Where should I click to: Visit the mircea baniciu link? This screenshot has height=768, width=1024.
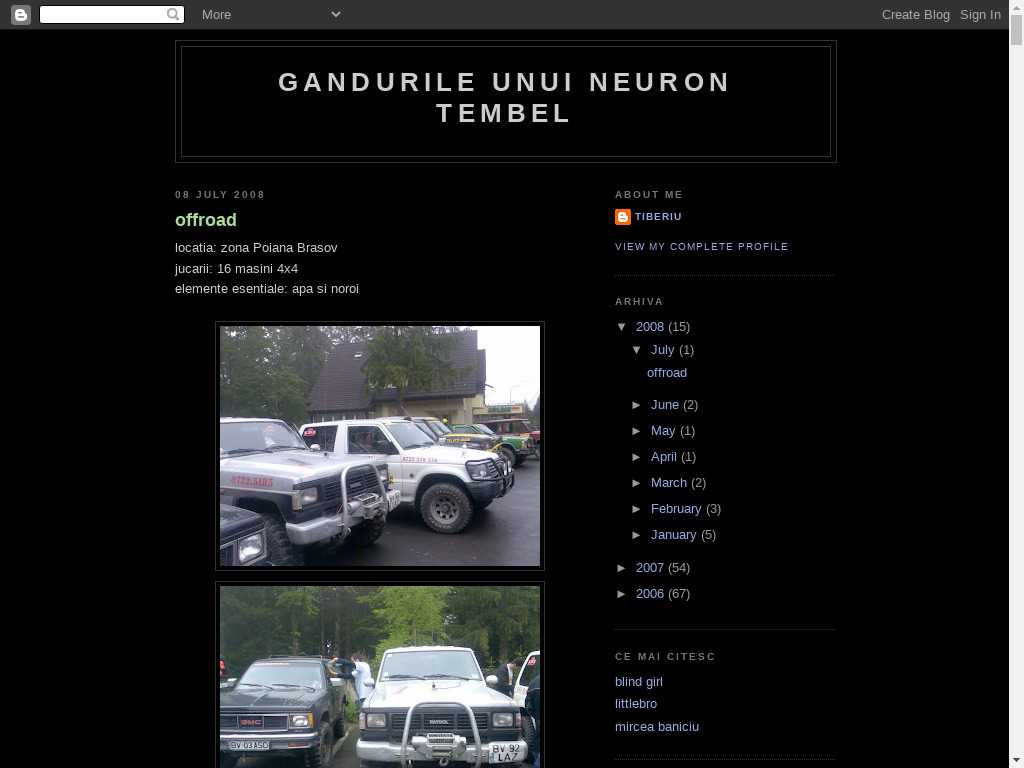tap(657, 727)
